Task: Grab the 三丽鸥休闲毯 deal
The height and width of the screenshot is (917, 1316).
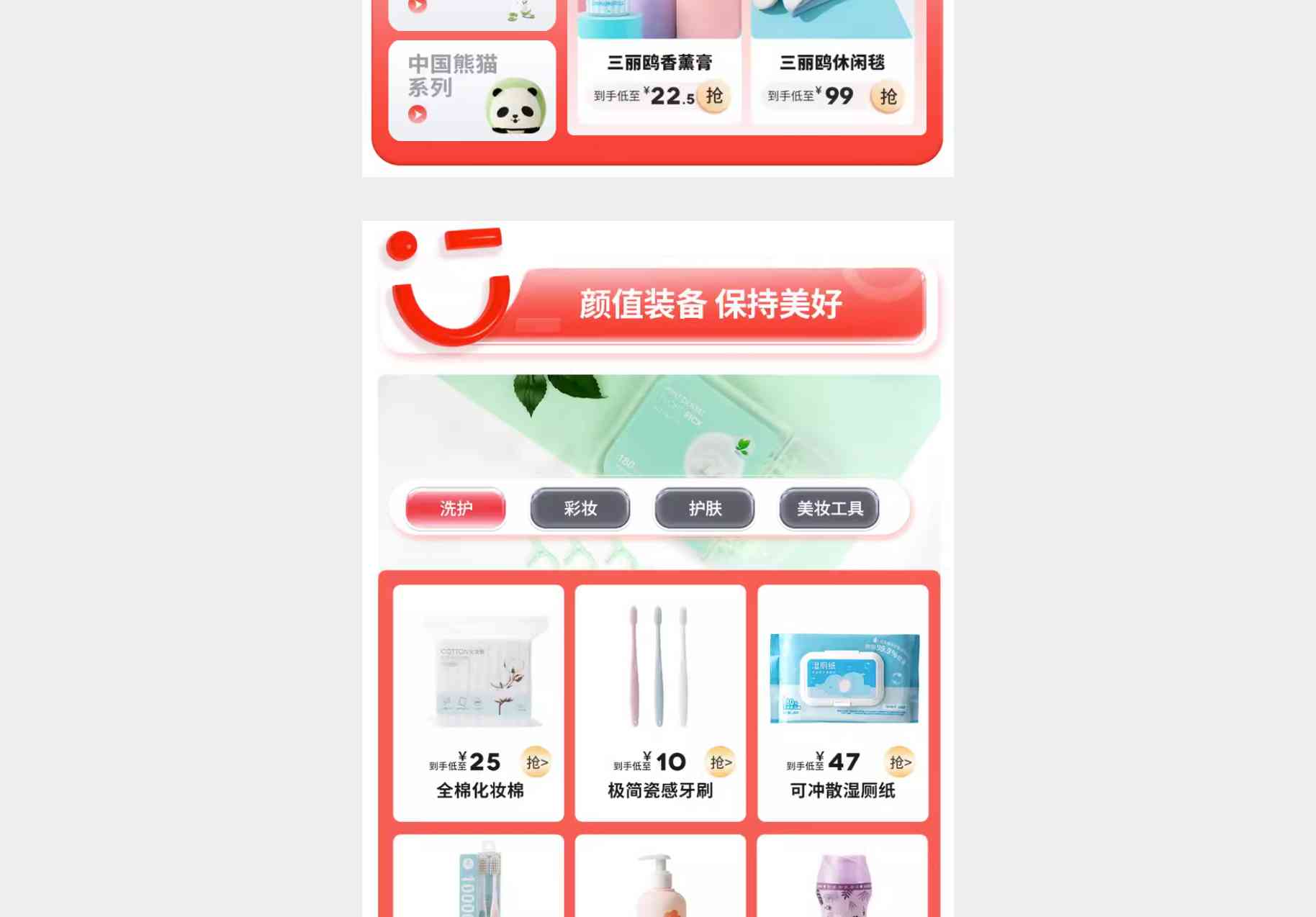Action: coord(887,96)
